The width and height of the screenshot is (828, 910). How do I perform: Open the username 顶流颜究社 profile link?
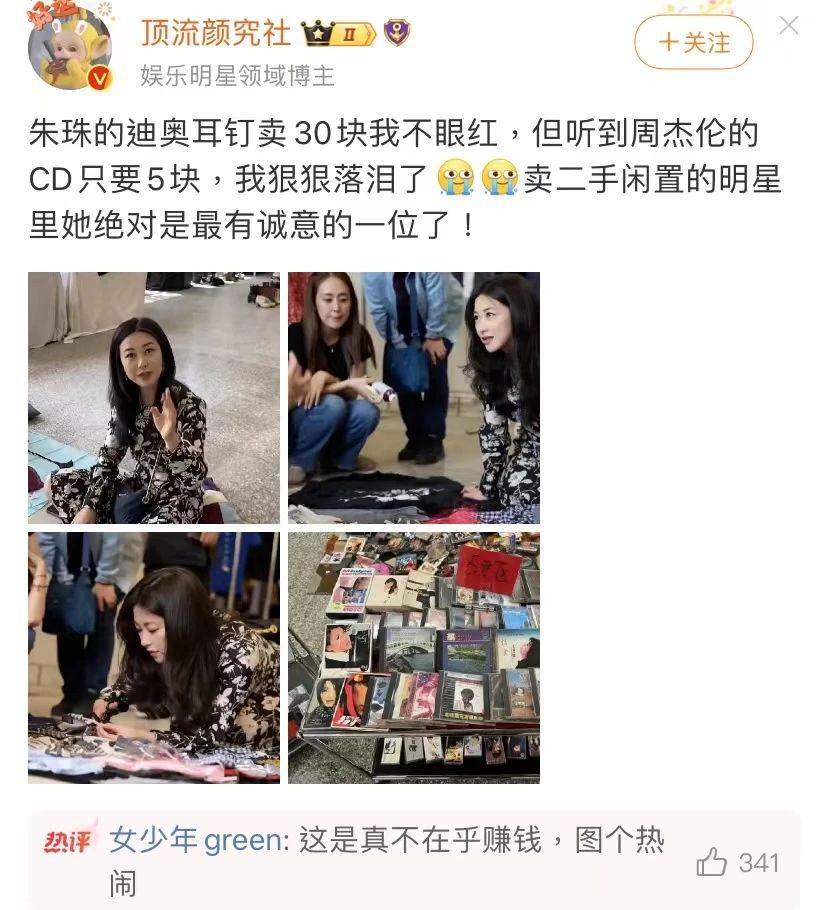click(215, 33)
